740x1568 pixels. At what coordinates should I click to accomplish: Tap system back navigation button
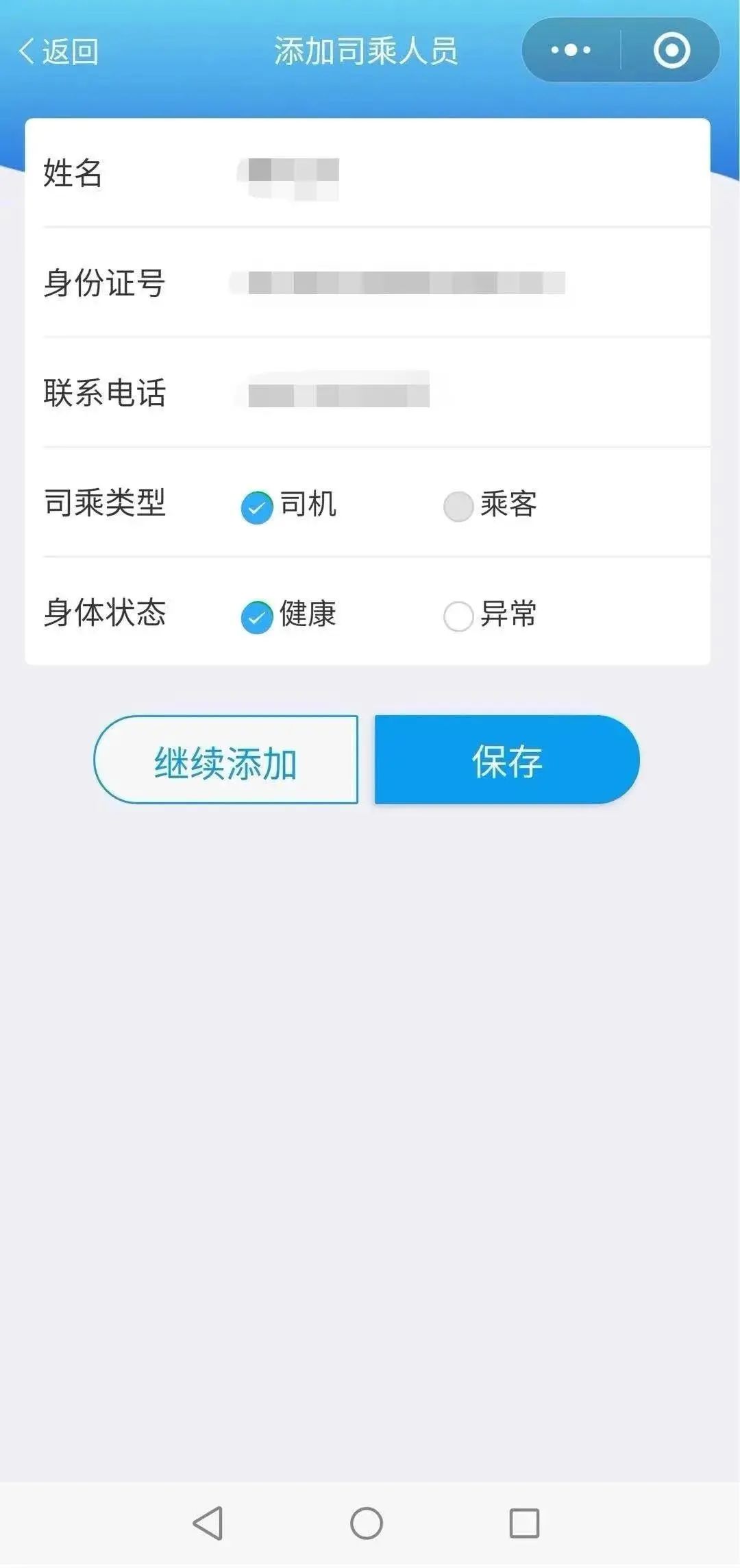[208, 1523]
